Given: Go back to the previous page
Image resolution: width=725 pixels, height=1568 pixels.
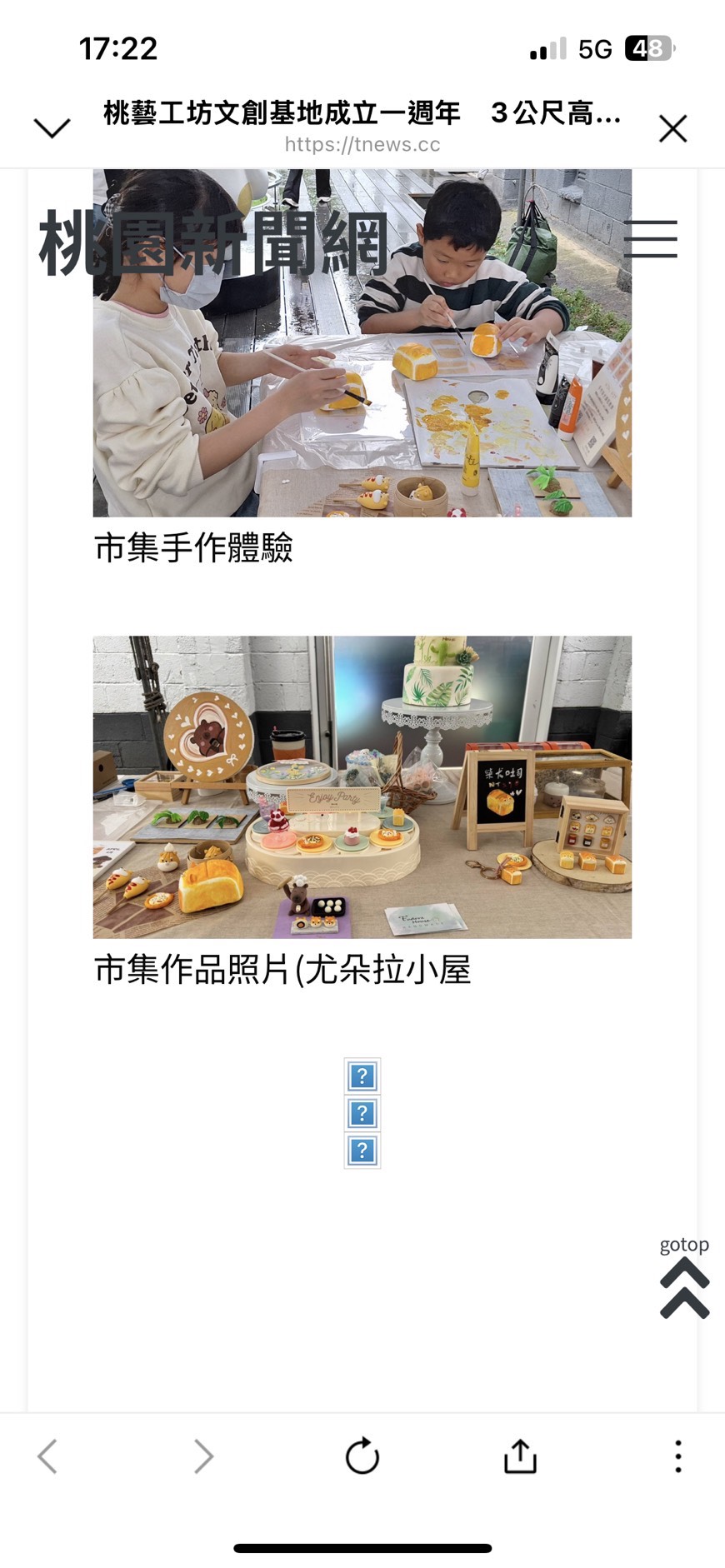Looking at the screenshot, I should [x=47, y=1456].
